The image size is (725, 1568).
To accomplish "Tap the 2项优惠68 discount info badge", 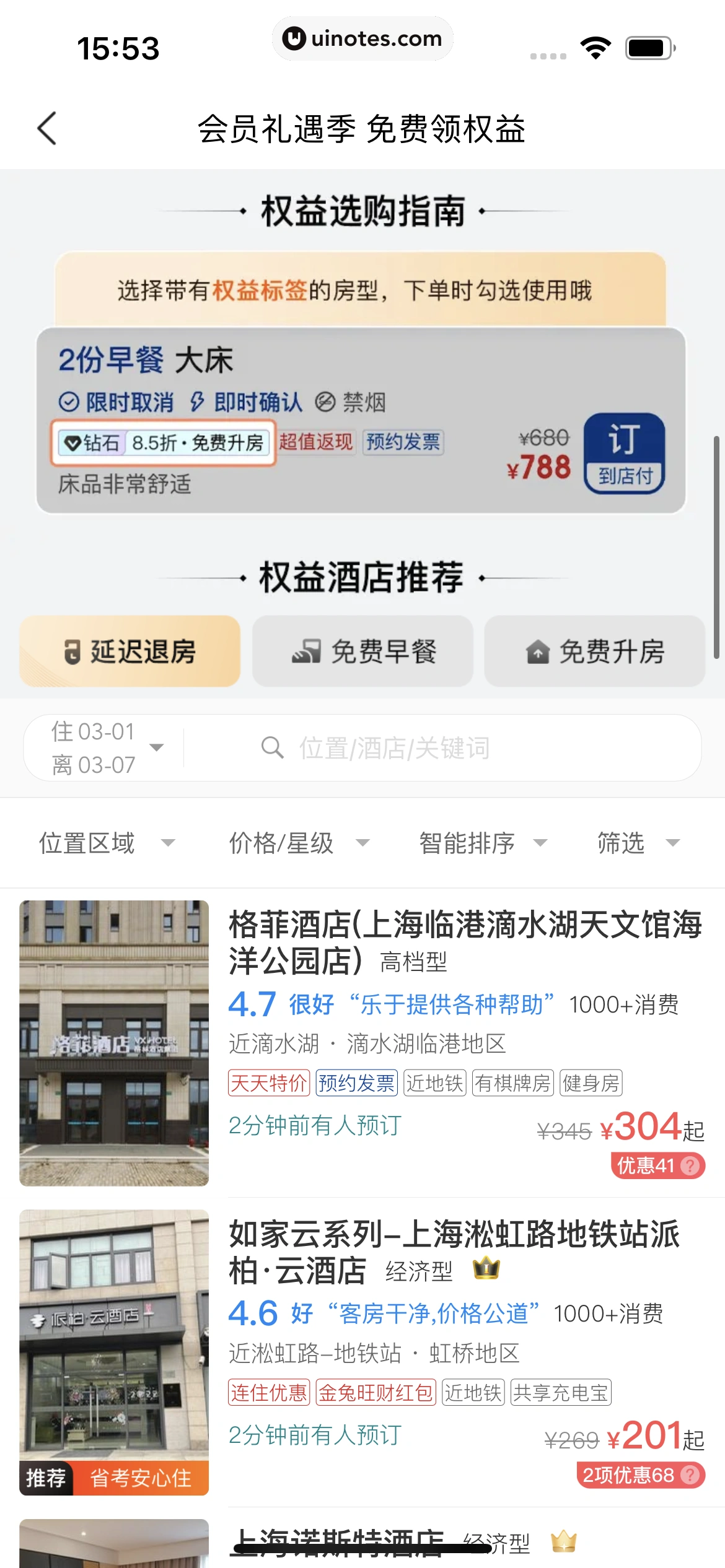I will pyautogui.click(x=641, y=1475).
